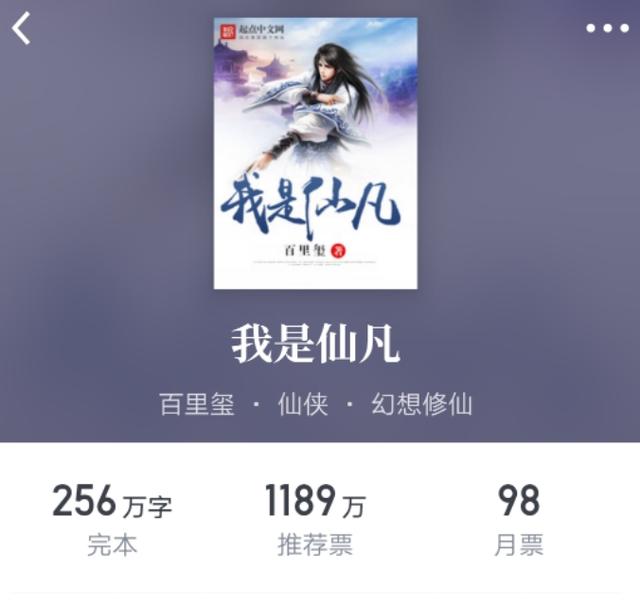Open the 仙侠 category
Screen dimensions: 640x606
(303, 405)
